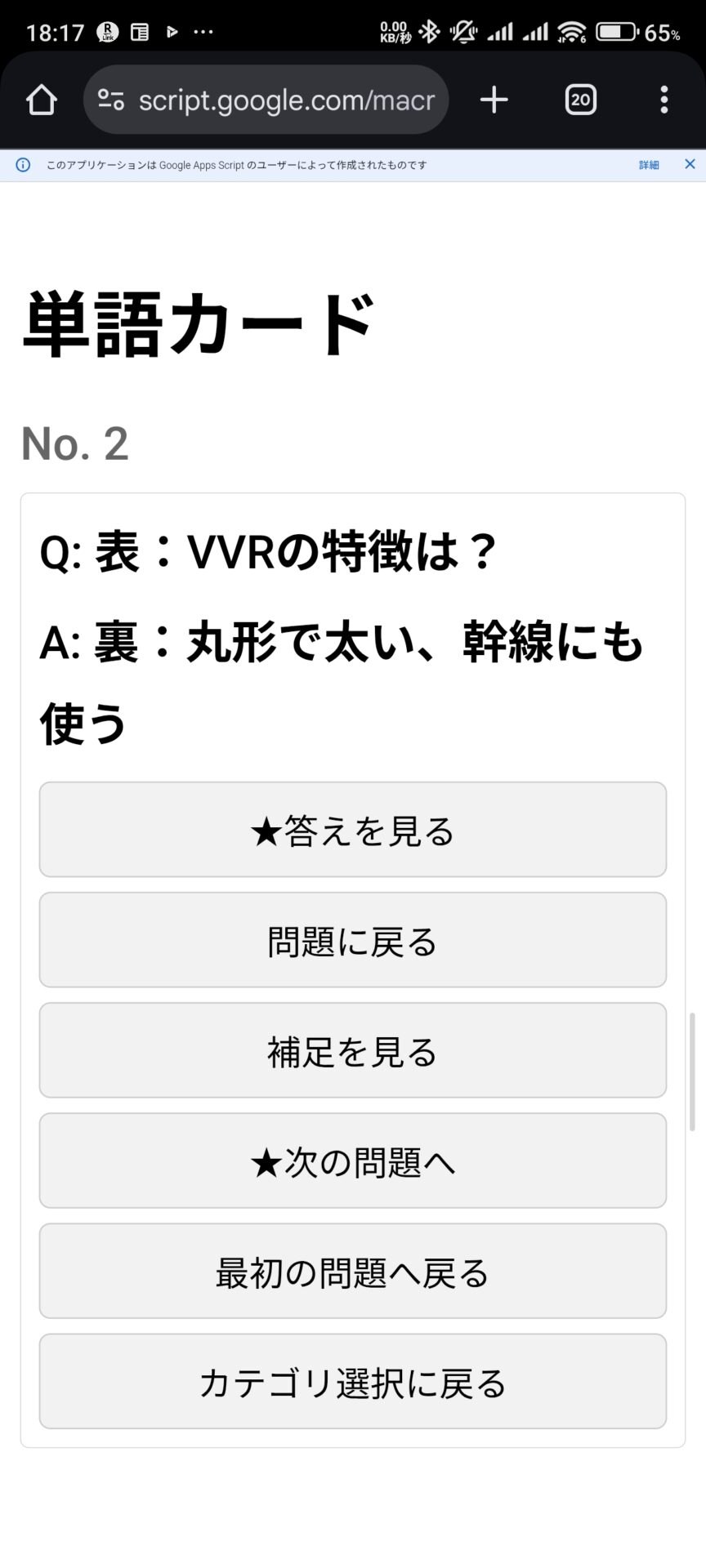Open the 詳細 link in the banner
Screen dimensions: 706x1568
coord(649,165)
